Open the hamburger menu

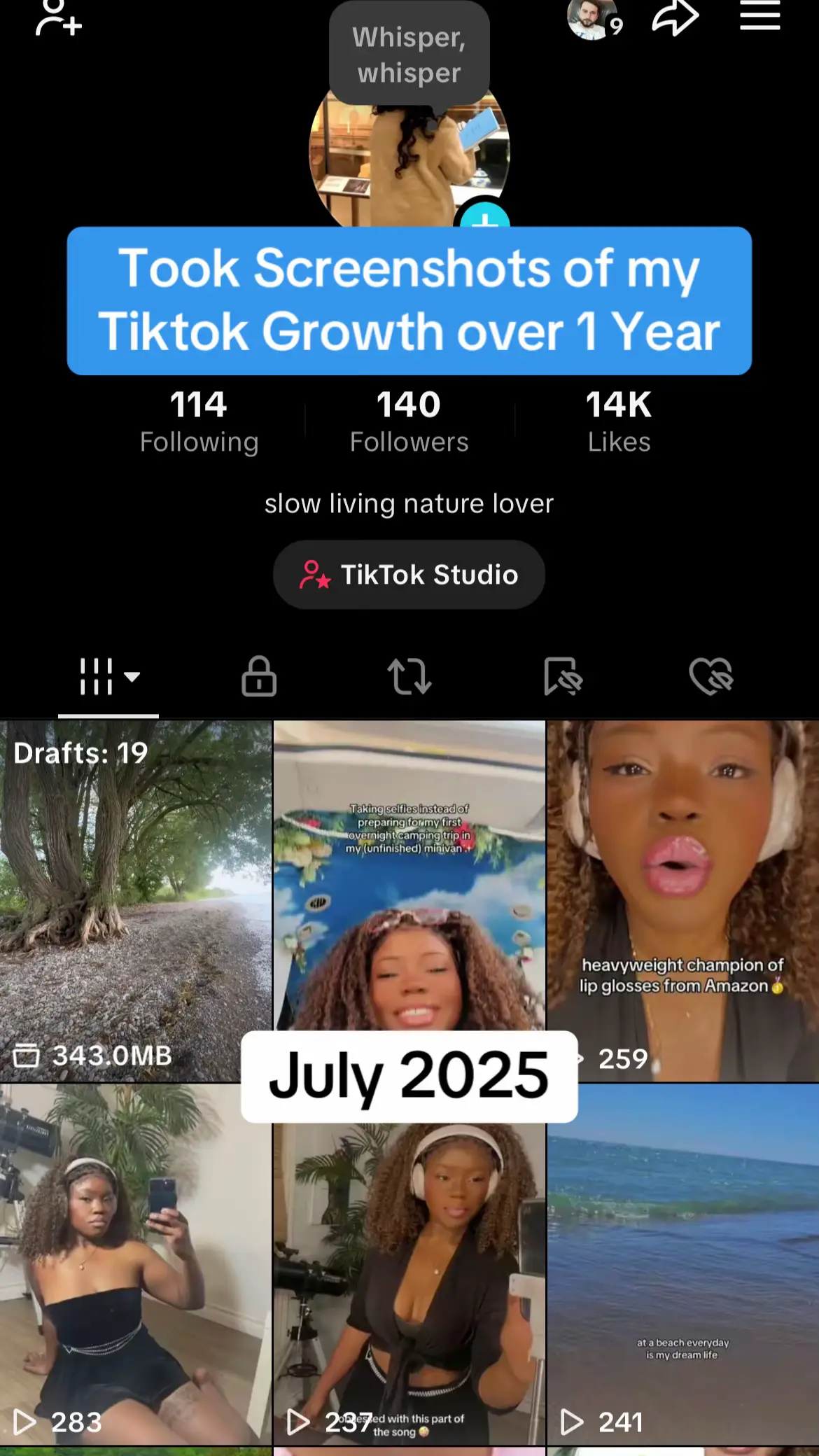click(x=760, y=15)
